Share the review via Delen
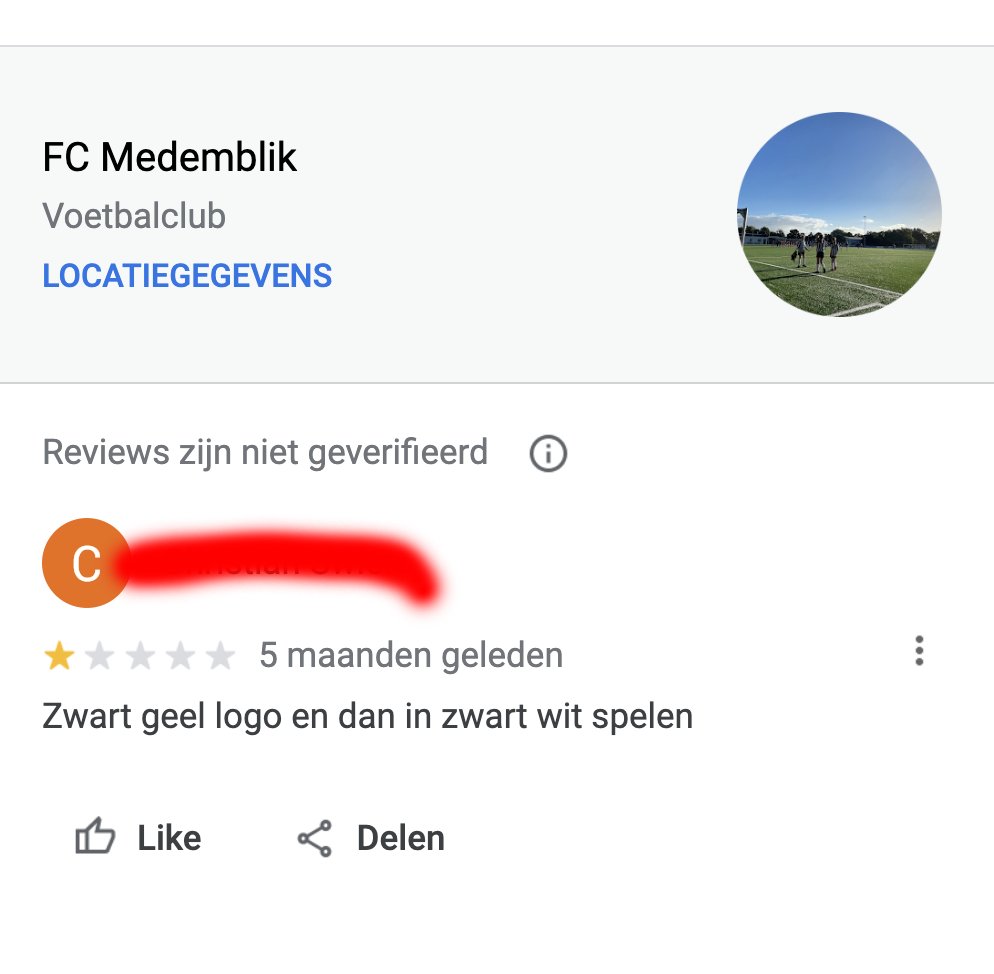The image size is (994, 974). tap(372, 838)
